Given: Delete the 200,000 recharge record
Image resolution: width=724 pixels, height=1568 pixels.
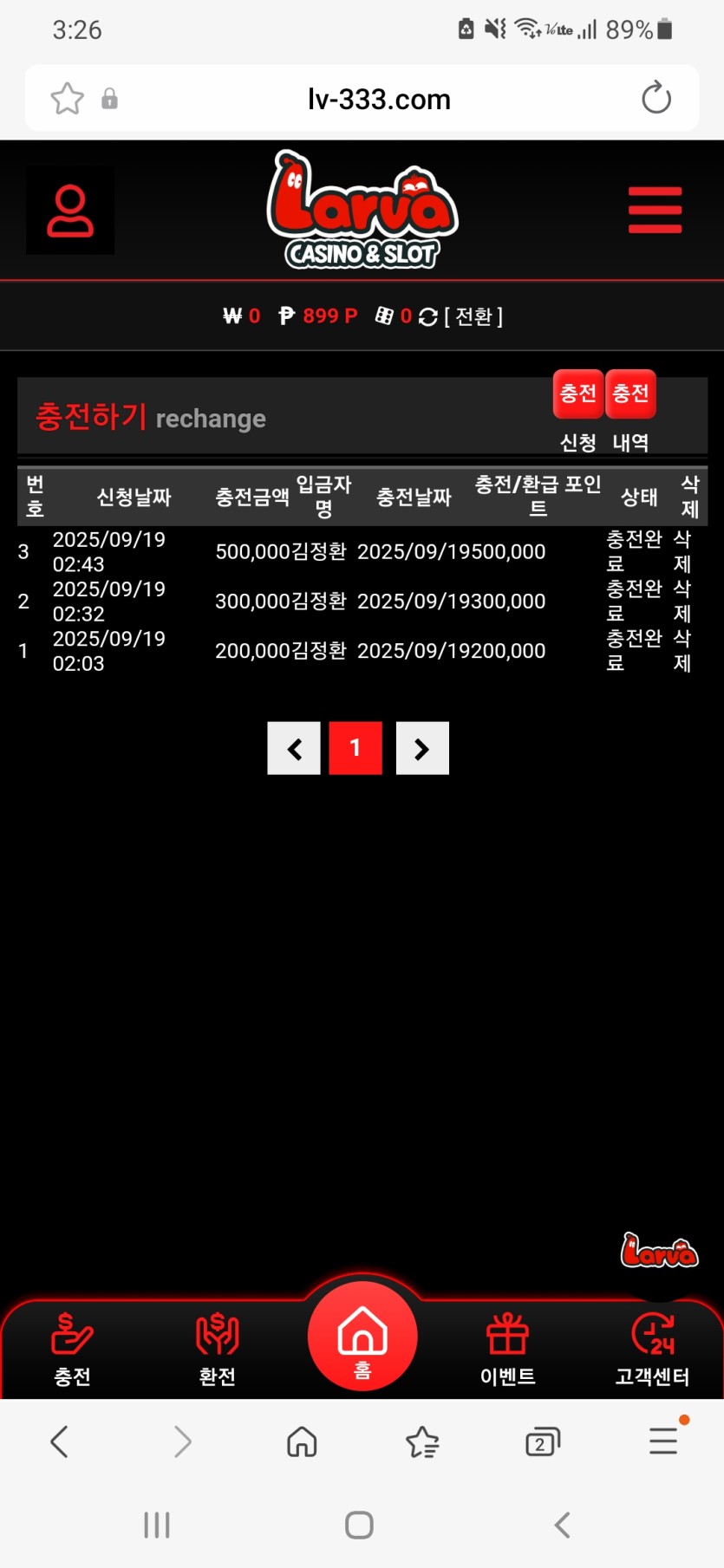Looking at the screenshot, I should pyautogui.click(x=682, y=650).
